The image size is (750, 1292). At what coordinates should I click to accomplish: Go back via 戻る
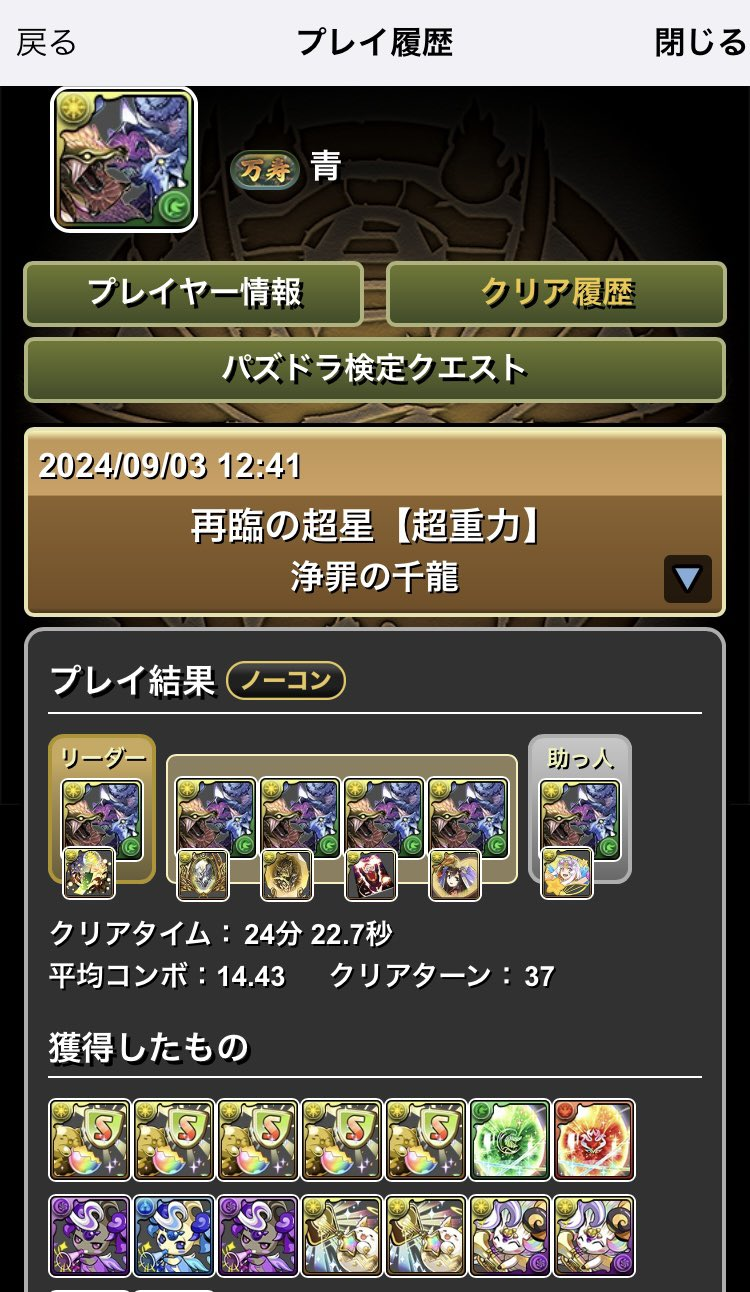pos(46,43)
